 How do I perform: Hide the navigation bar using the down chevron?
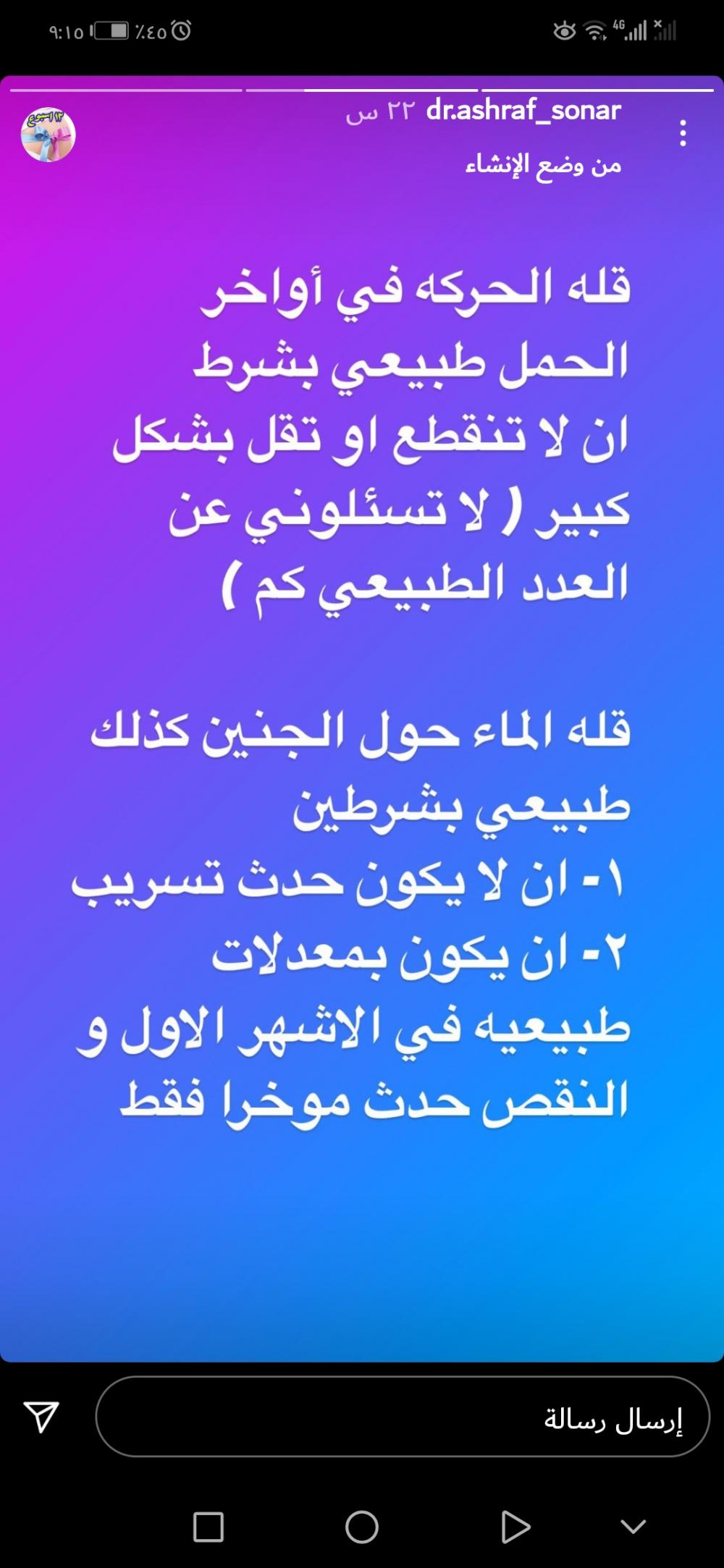tap(633, 1527)
